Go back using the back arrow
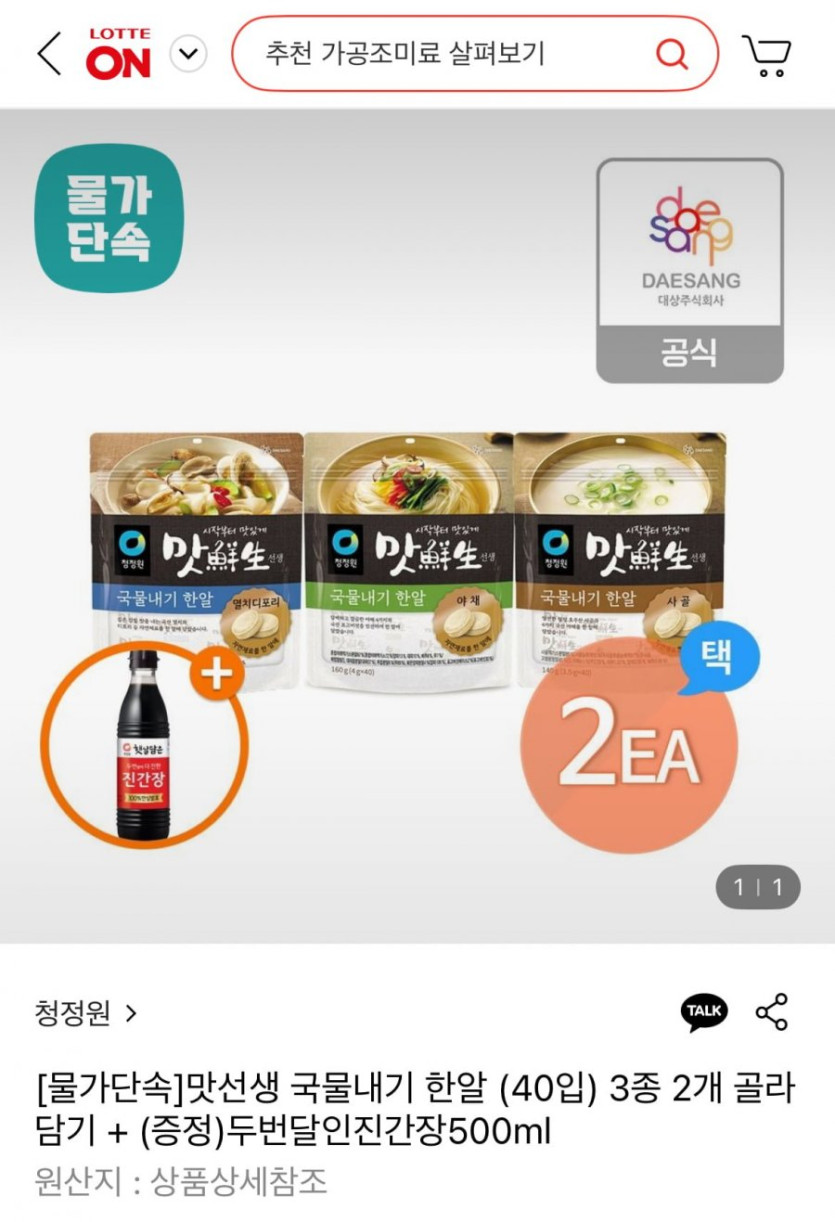 coord(48,53)
